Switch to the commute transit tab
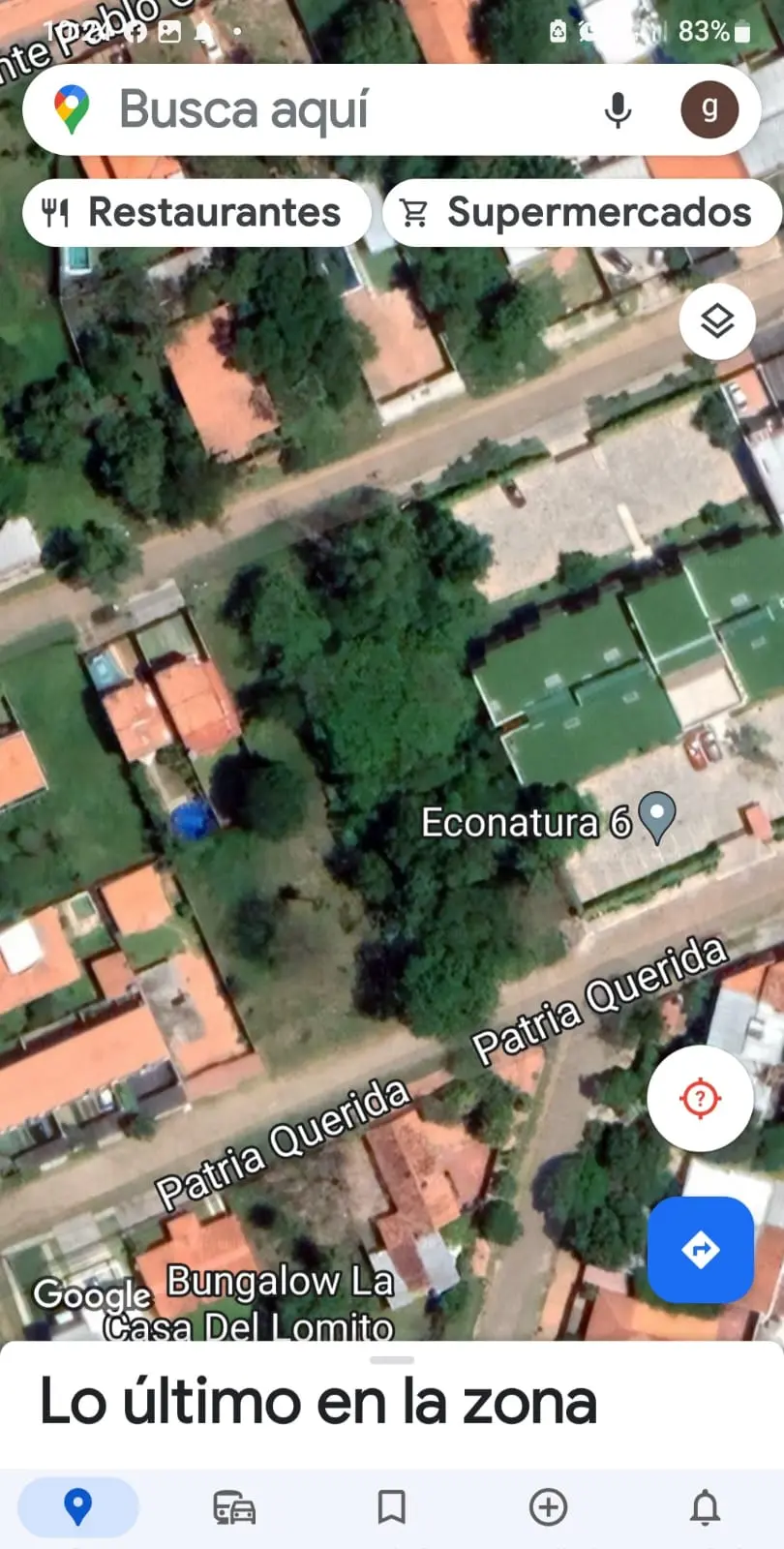Viewport: 784px width, 1549px height. [234, 1507]
